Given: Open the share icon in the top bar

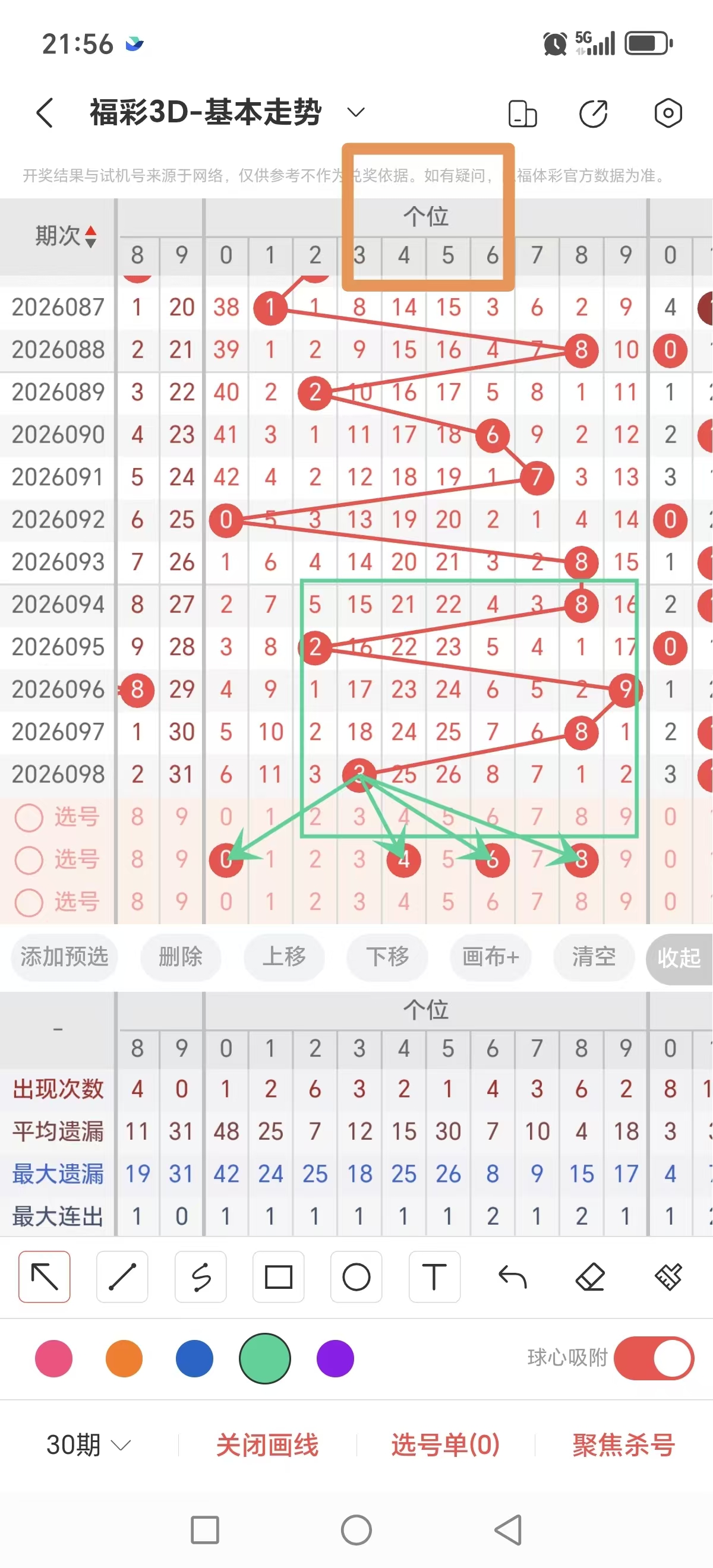Looking at the screenshot, I should tap(593, 113).
